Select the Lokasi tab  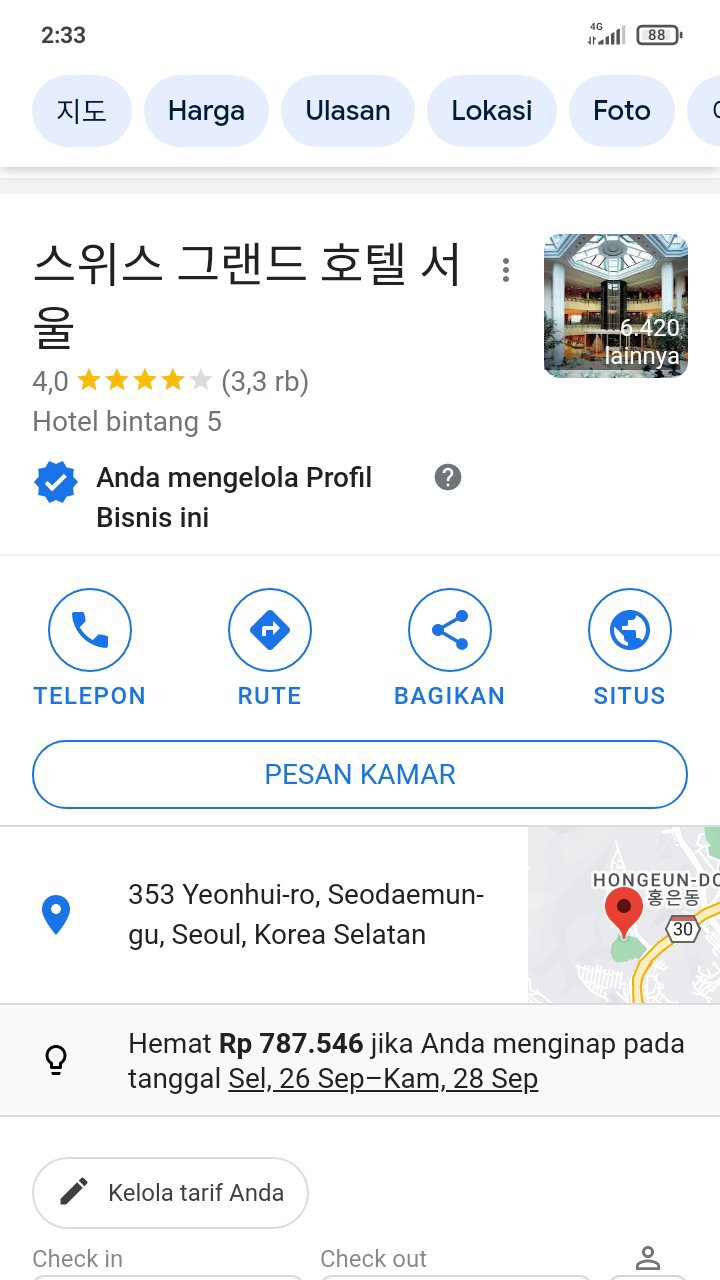click(x=491, y=111)
